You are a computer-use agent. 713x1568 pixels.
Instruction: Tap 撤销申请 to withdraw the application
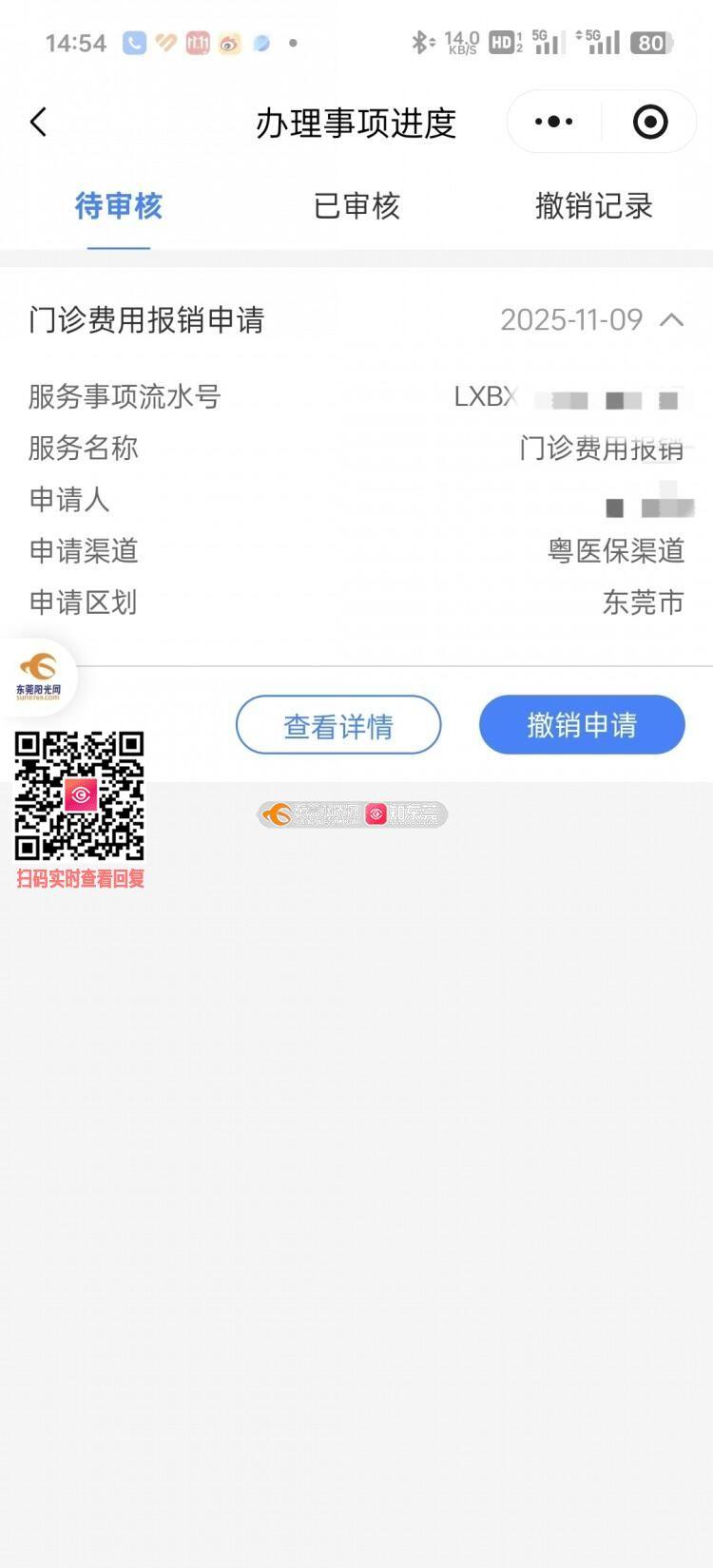click(582, 725)
